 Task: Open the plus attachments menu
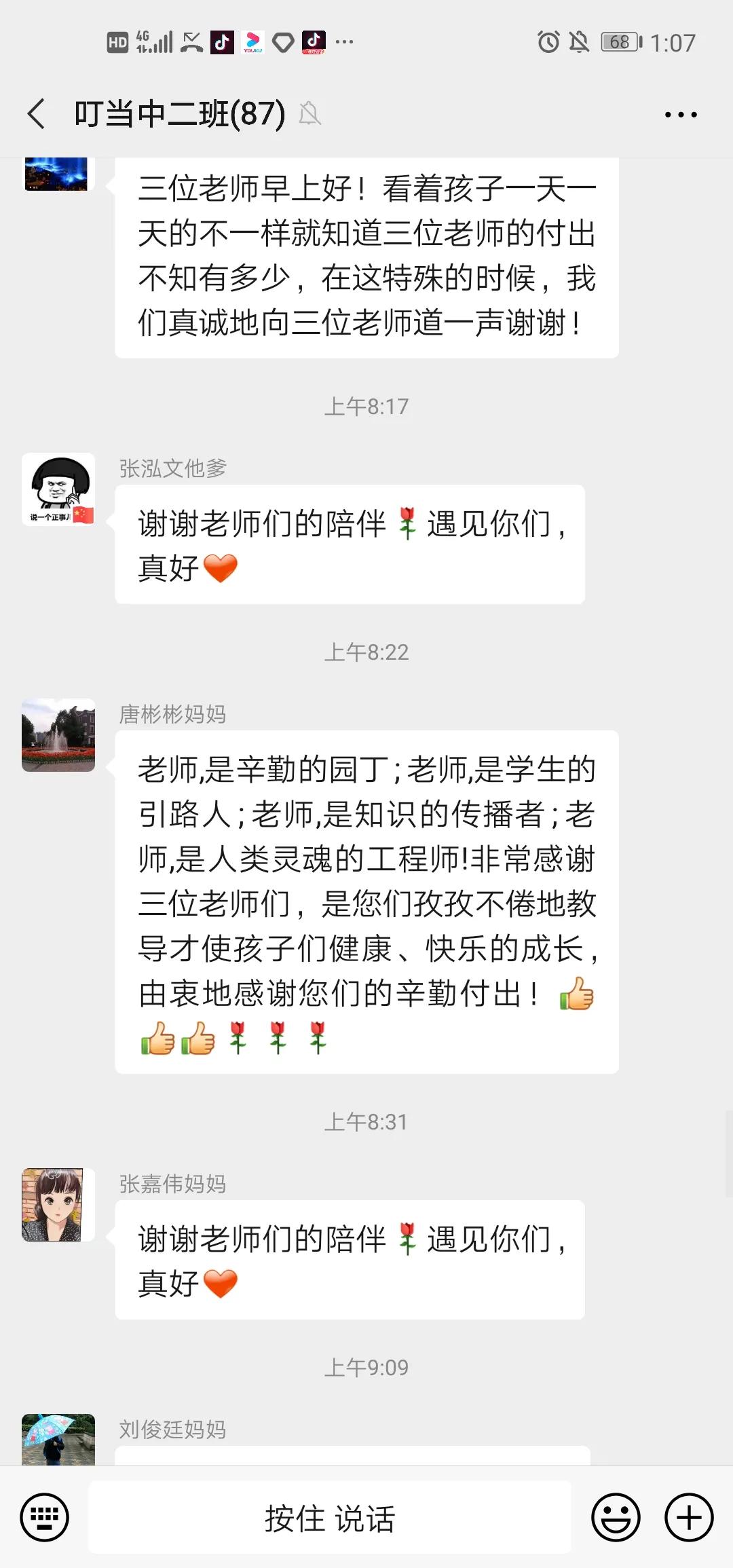pos(688,1518)
